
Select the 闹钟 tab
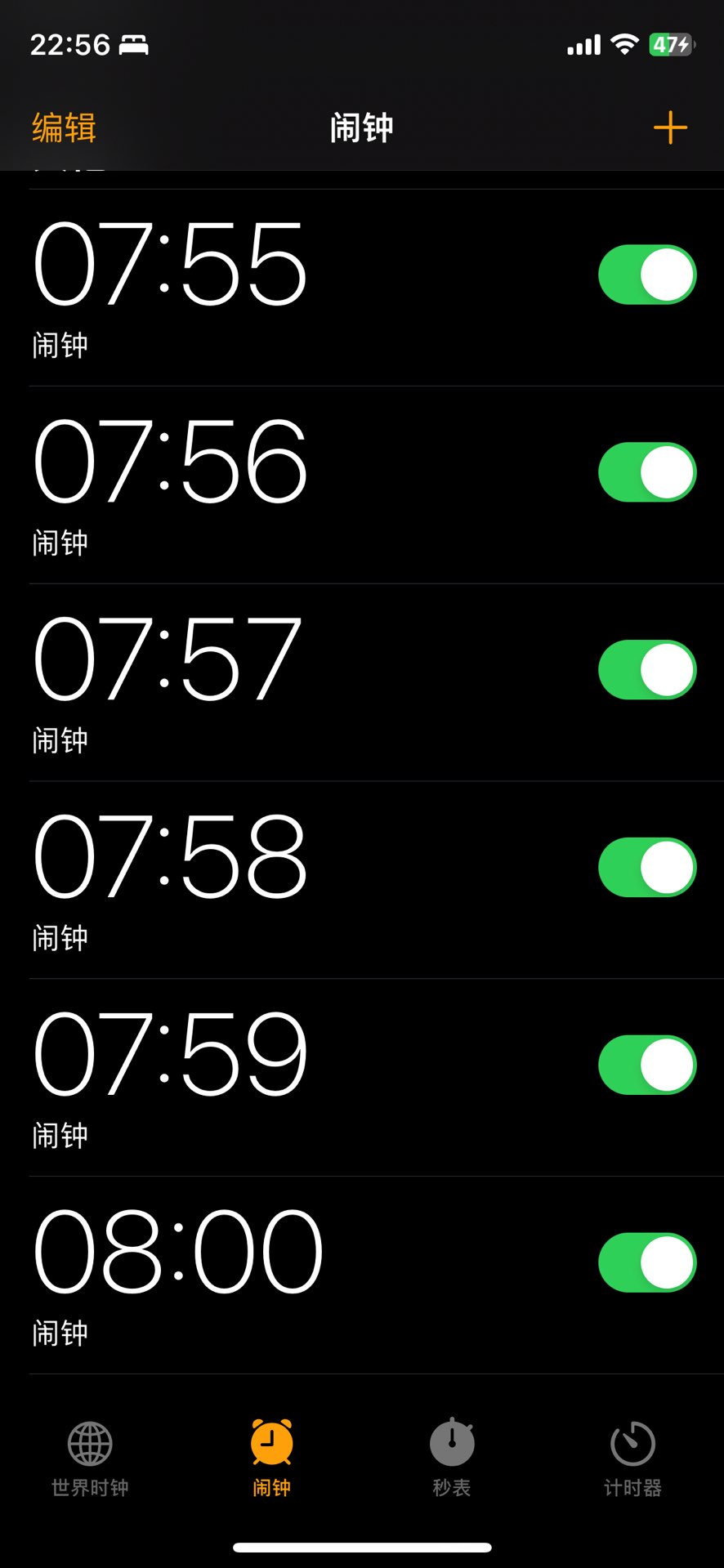click(x=271, y=1459)
